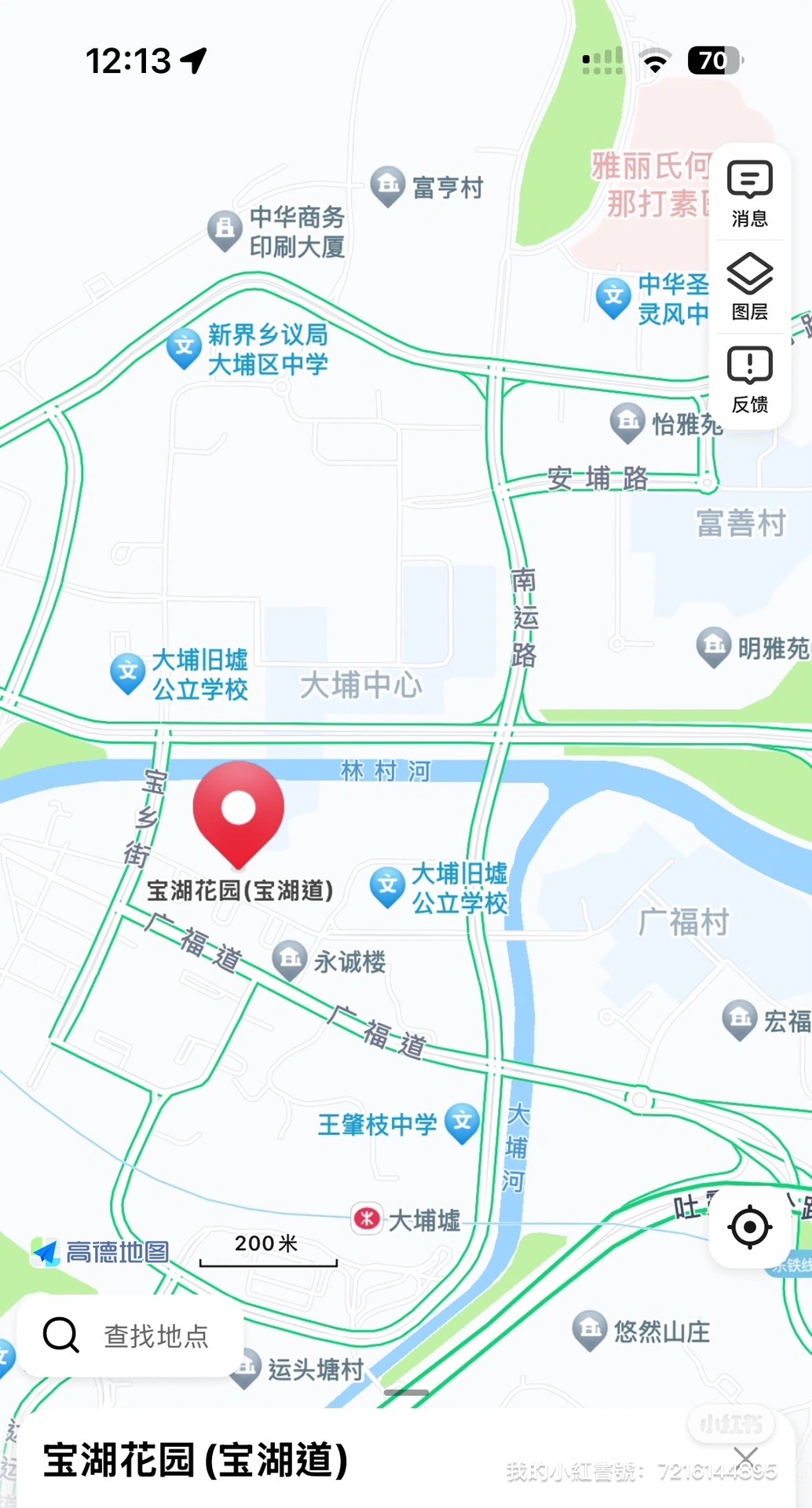This screenshot has width=812, height=1508.
Task: Tap the 明雅苑 residence marker
Action: [714, 647]
